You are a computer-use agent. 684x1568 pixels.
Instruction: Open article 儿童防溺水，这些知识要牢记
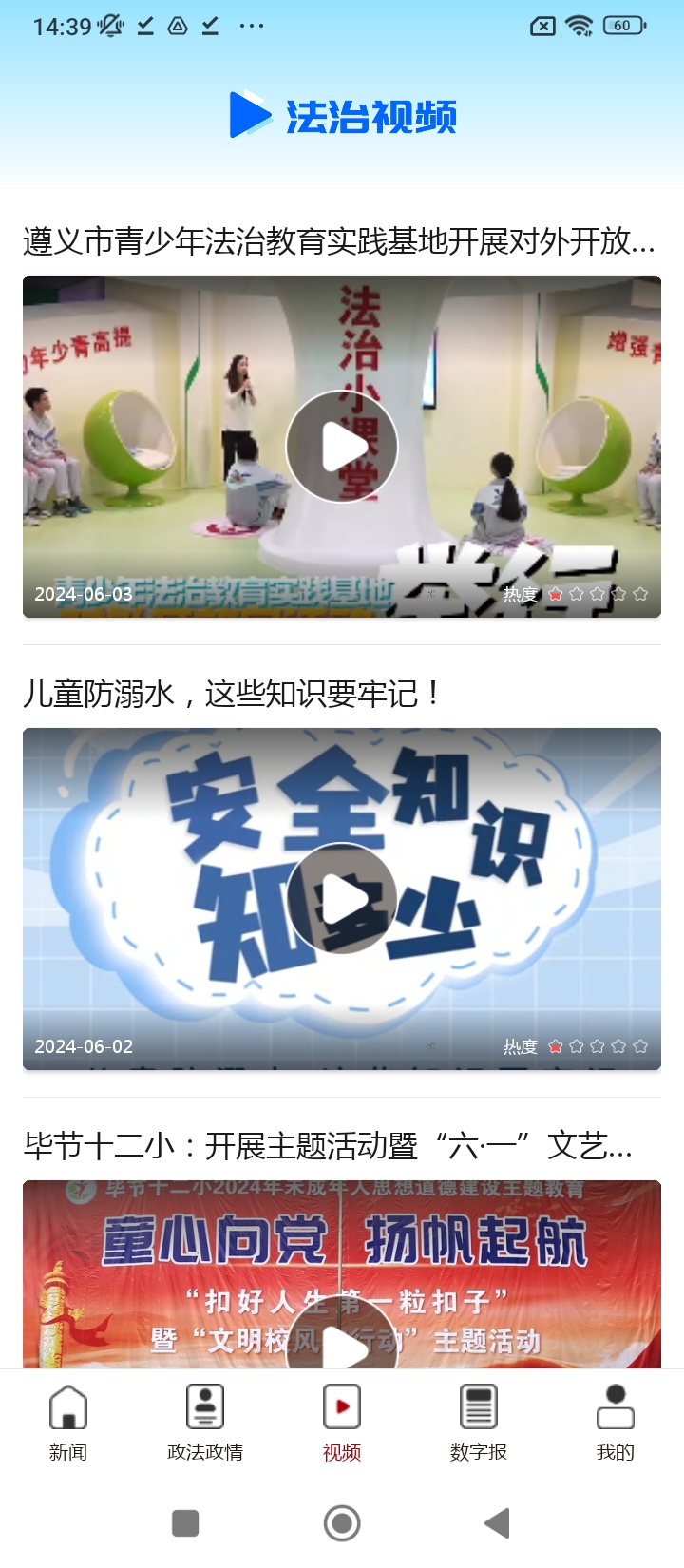[x=231, y=694]
